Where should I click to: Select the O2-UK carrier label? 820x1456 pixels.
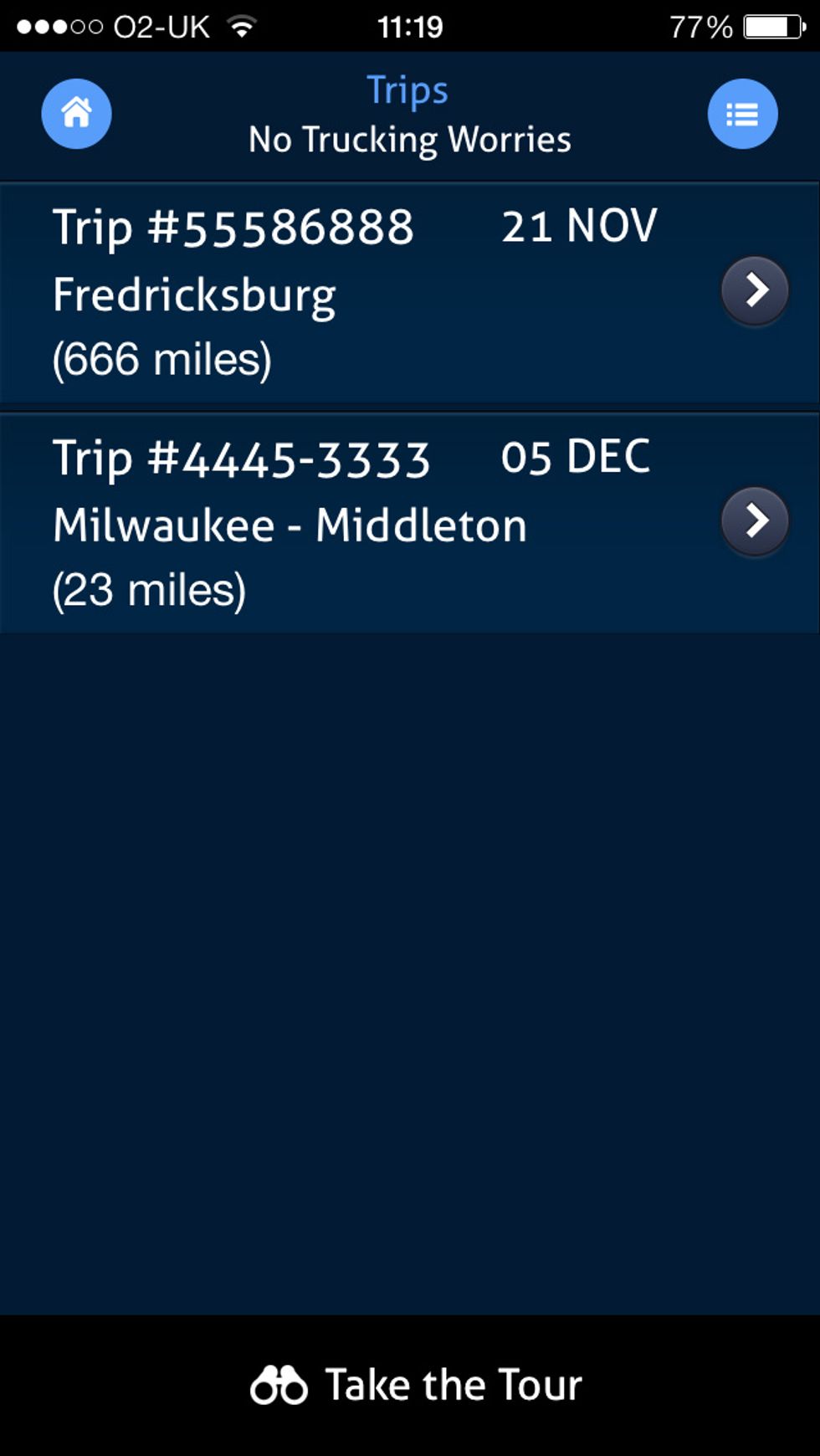point(157,24)
